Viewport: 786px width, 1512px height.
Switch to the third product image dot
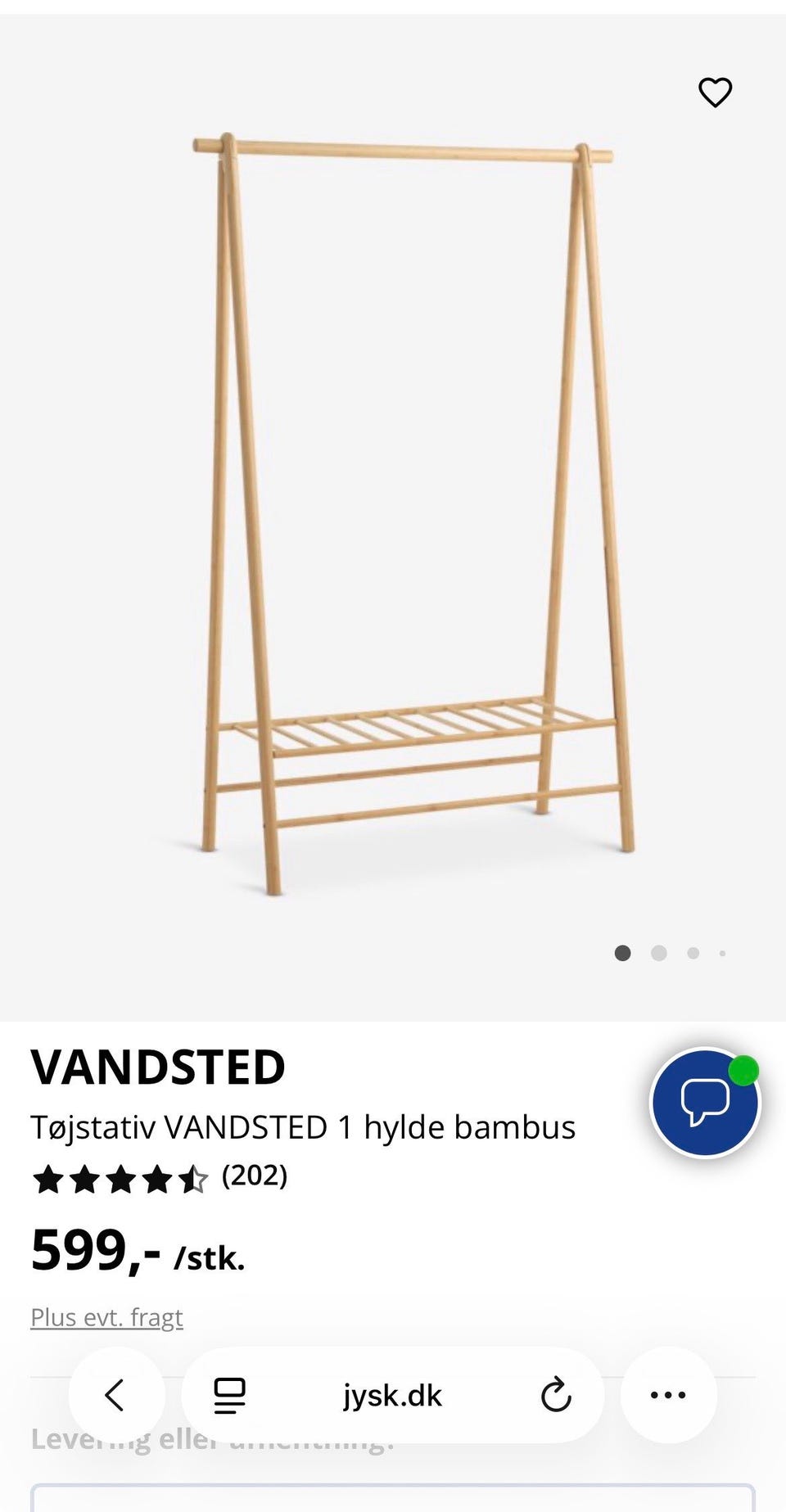692,953
